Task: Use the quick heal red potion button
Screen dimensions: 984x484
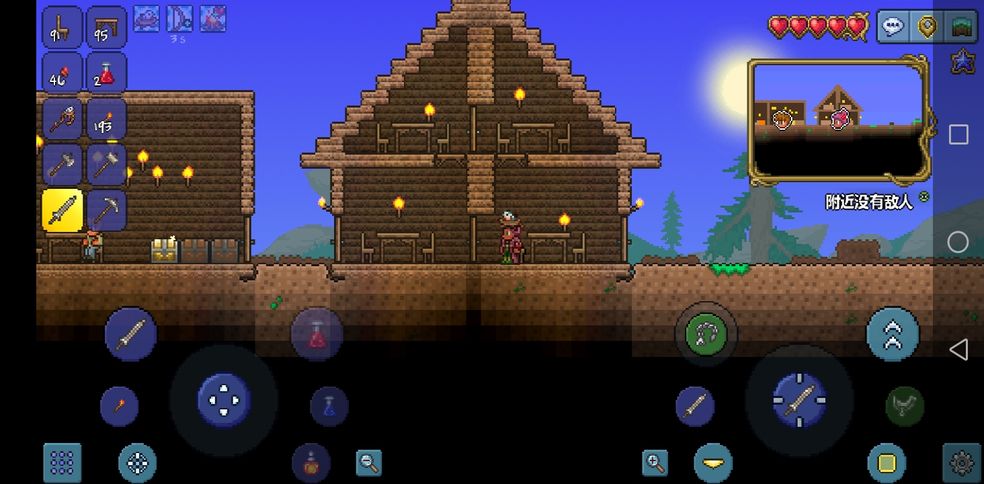Action: pyautogui.click(x=317, y=335)
